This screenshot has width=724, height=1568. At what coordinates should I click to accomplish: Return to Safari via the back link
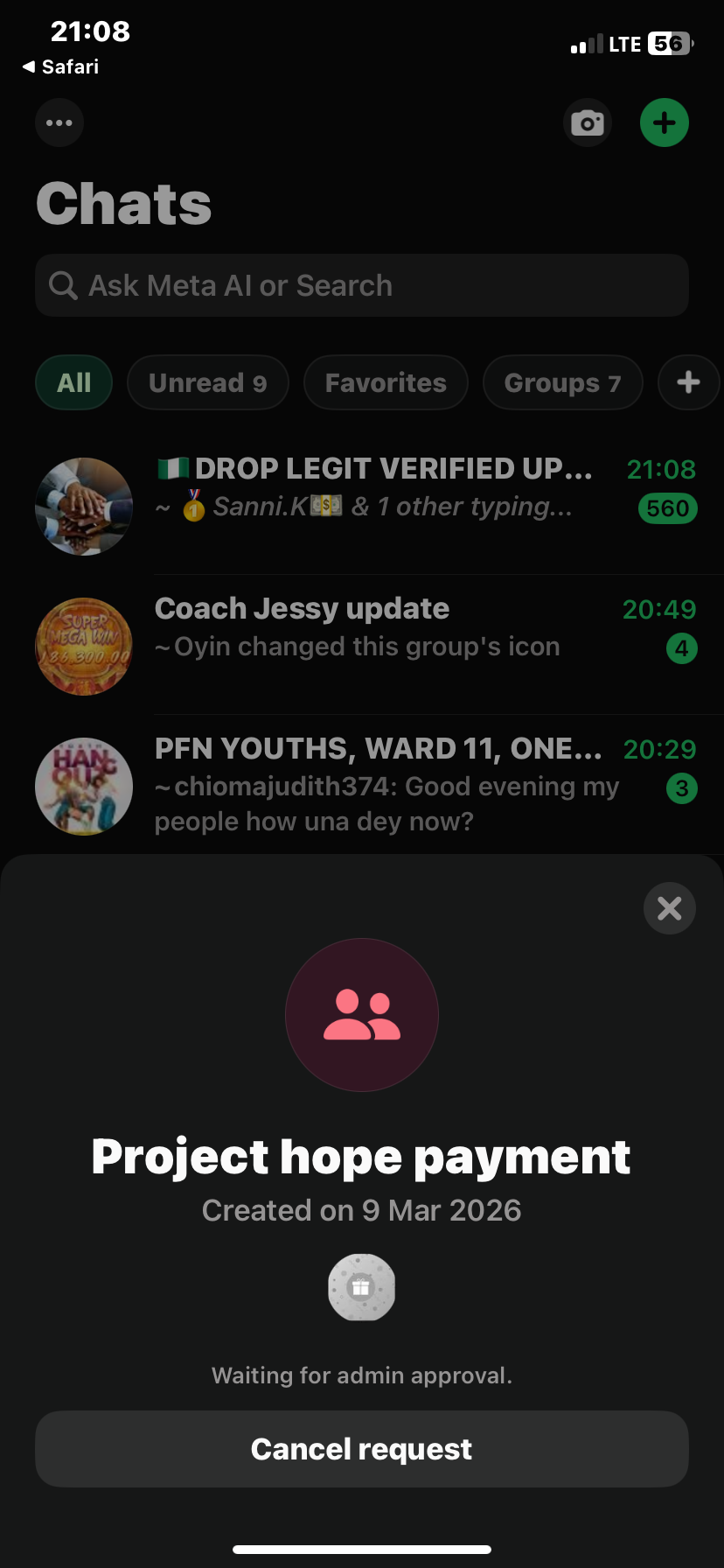60,66
